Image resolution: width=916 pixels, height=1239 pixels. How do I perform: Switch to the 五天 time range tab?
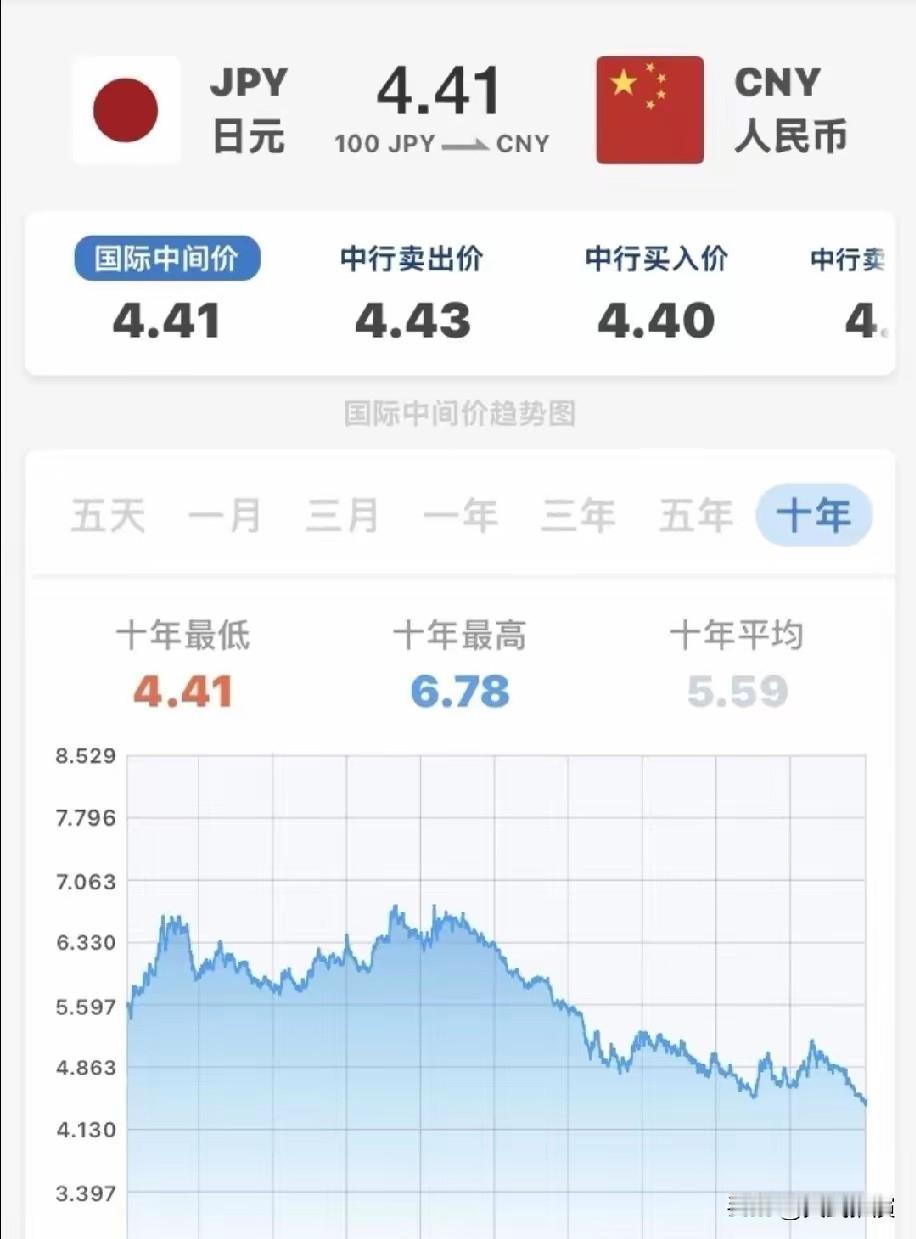click(106, 516)
